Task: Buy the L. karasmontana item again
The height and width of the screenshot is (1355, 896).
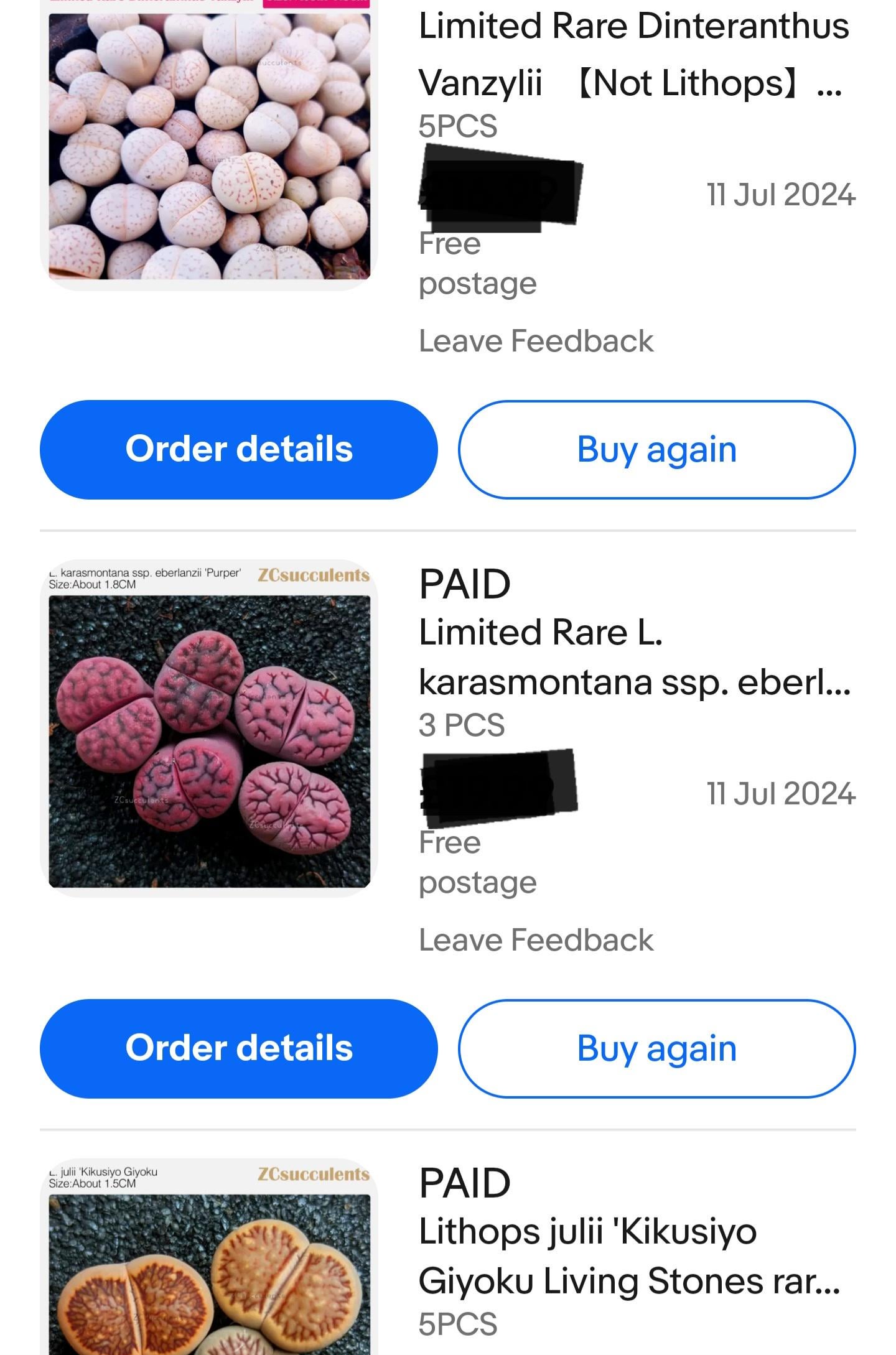Action: 656,1048
